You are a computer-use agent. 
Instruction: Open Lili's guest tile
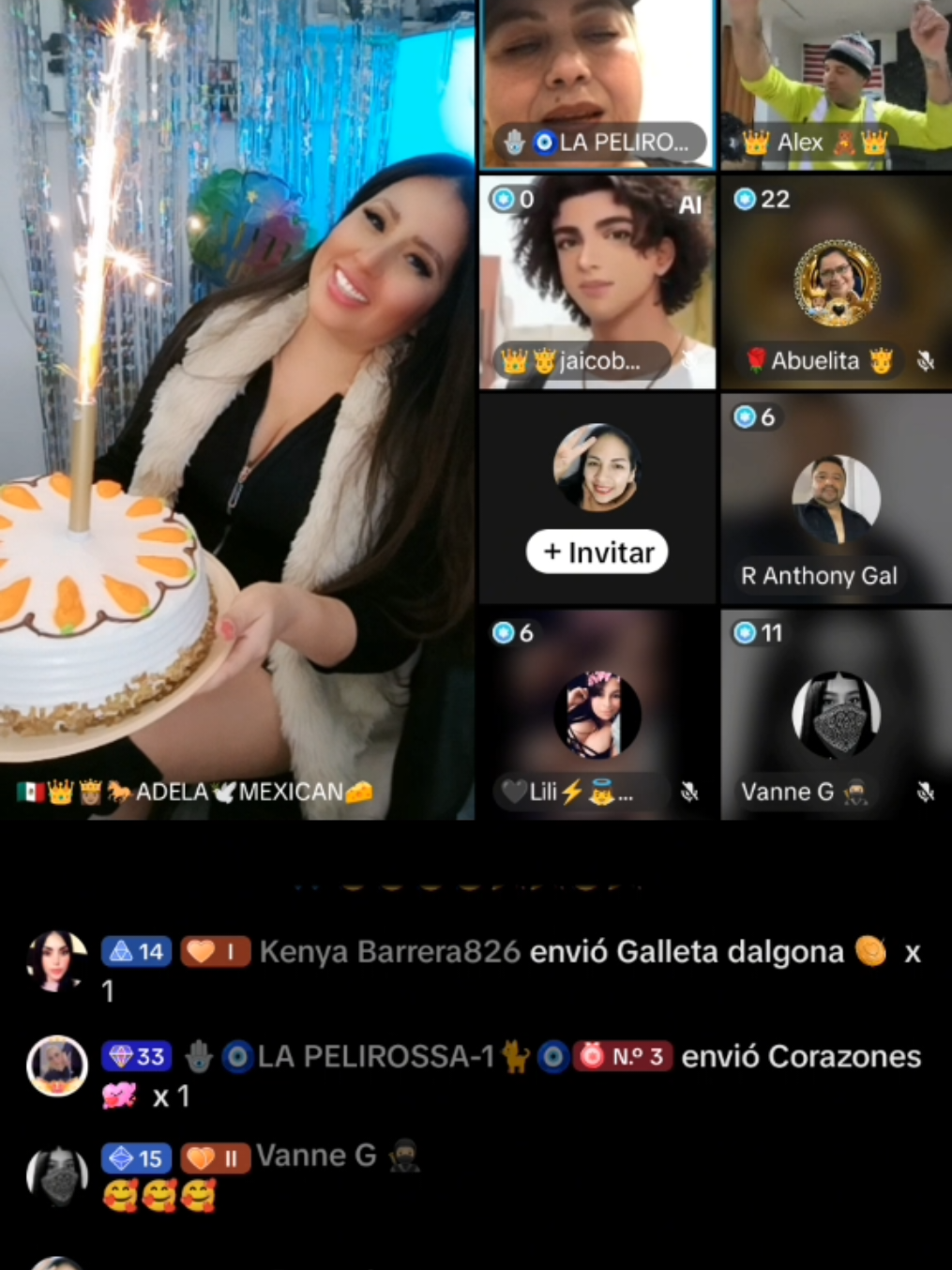[x=597, y=715]
